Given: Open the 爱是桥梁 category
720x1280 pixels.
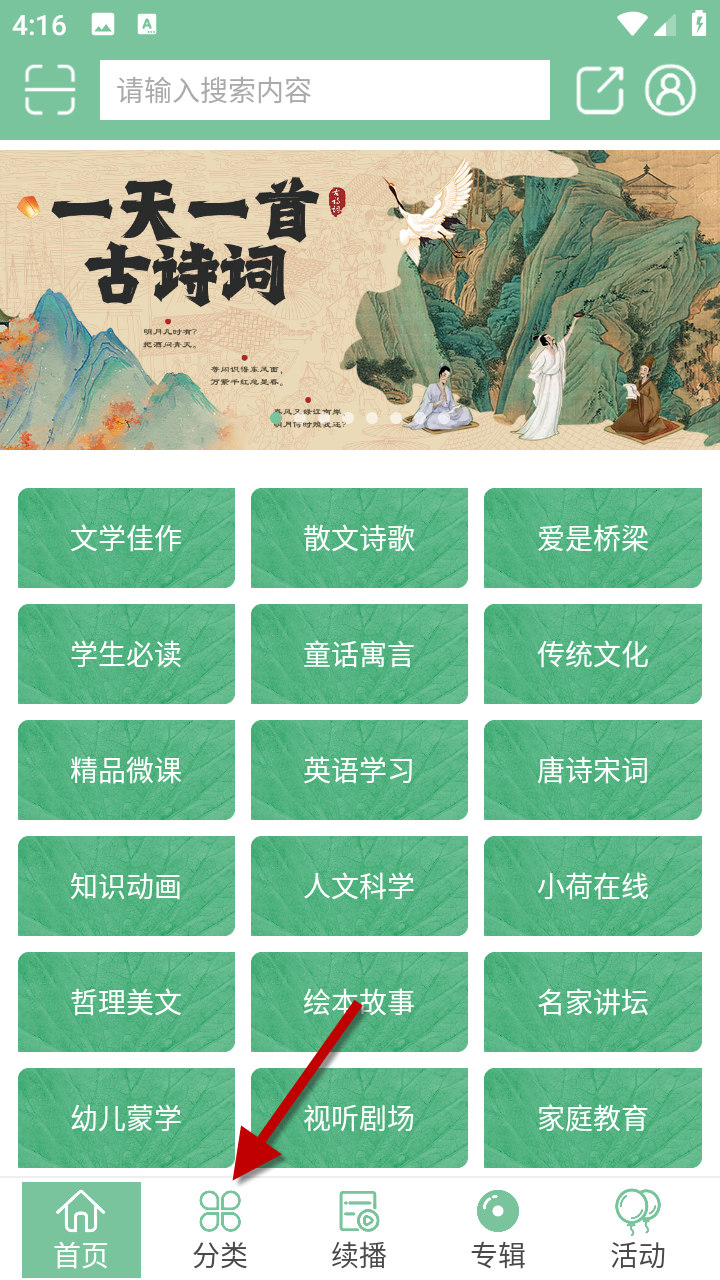Looking at the screenshot, I should click(593, 538).
